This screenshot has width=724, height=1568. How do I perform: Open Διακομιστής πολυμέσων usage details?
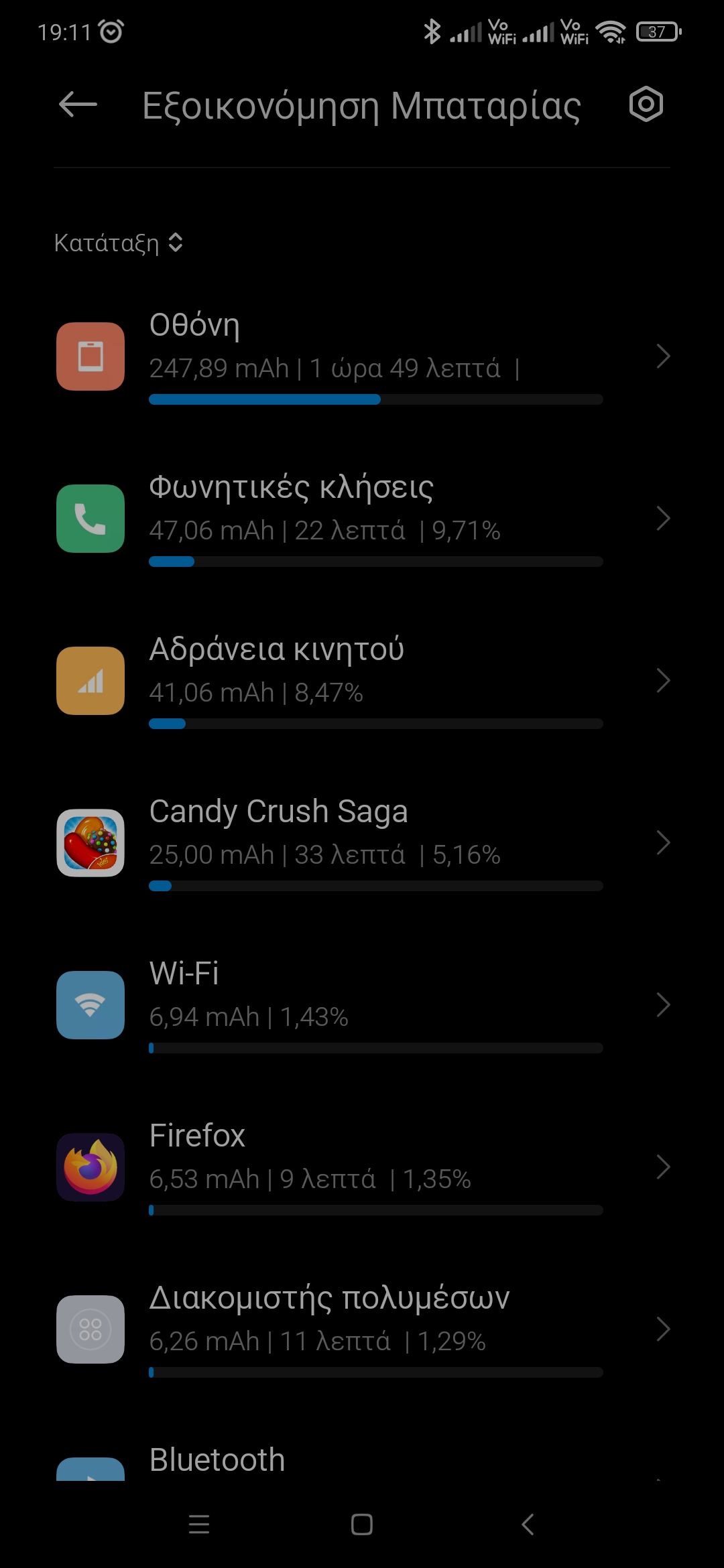(362, 1329)
